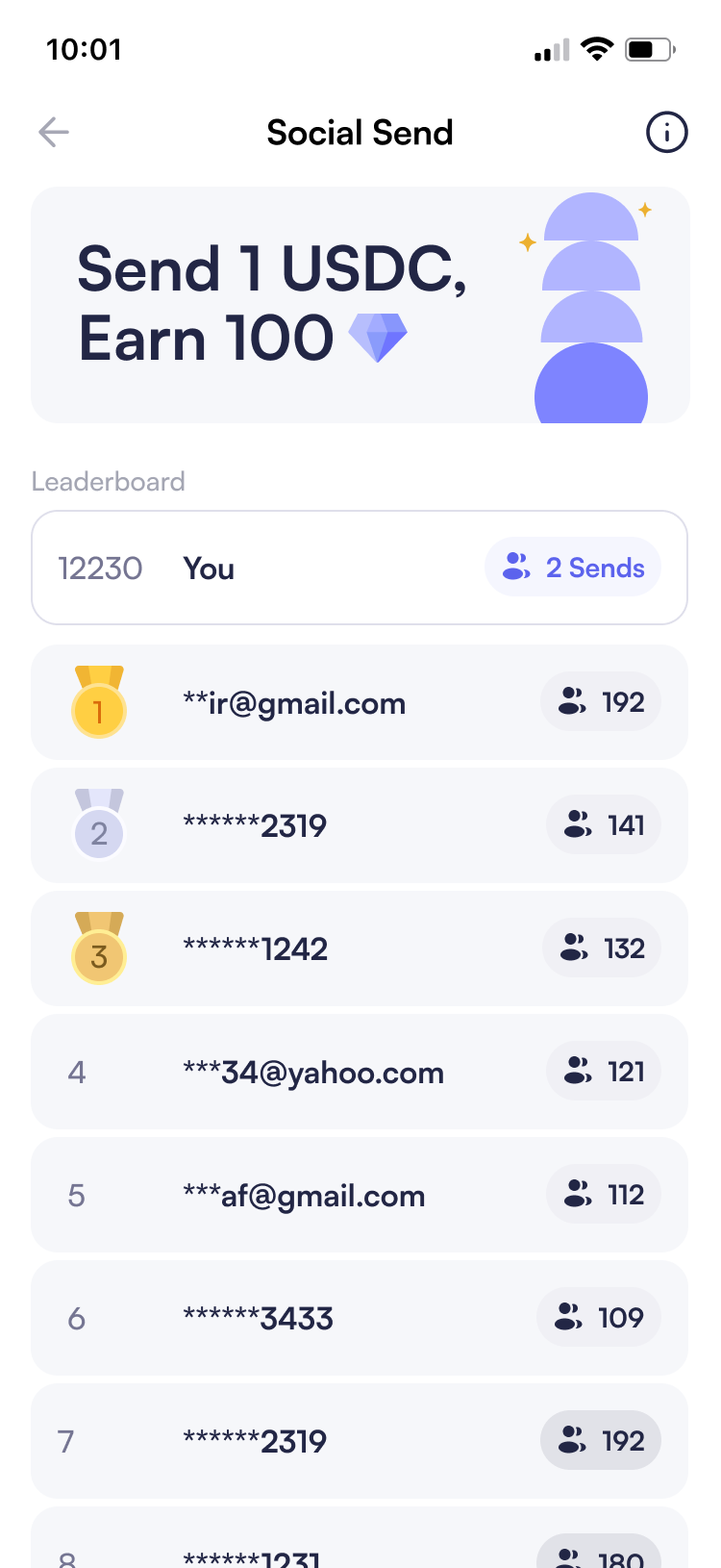Tap the 2 Sends chip

(573, 568)
